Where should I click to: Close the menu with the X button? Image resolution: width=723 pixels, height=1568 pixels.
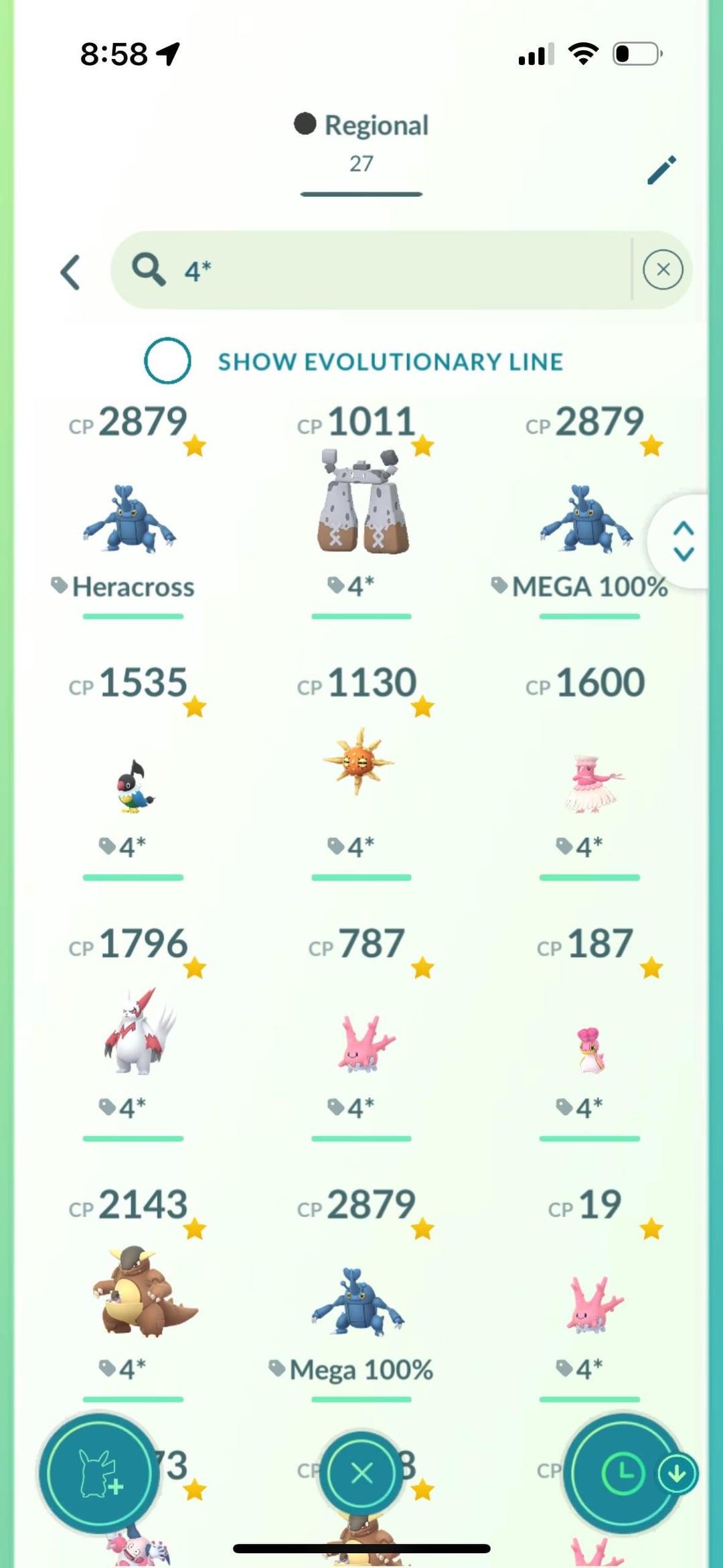[x=361, y=1473]
